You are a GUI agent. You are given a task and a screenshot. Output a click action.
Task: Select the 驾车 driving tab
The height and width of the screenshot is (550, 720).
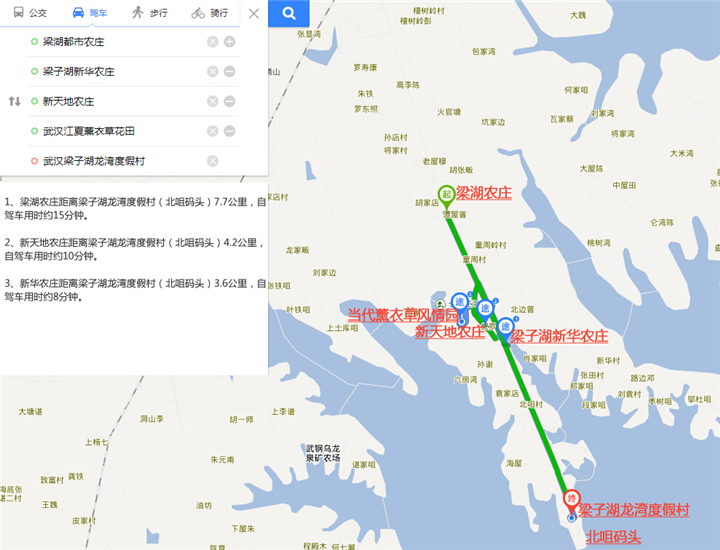click(88, 13)
